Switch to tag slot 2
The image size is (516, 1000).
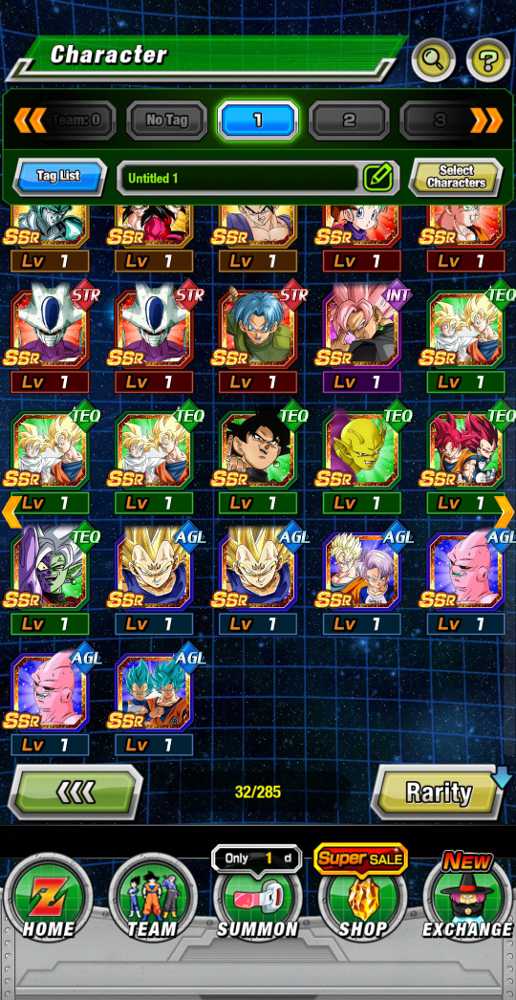click(x=349, y=120)
